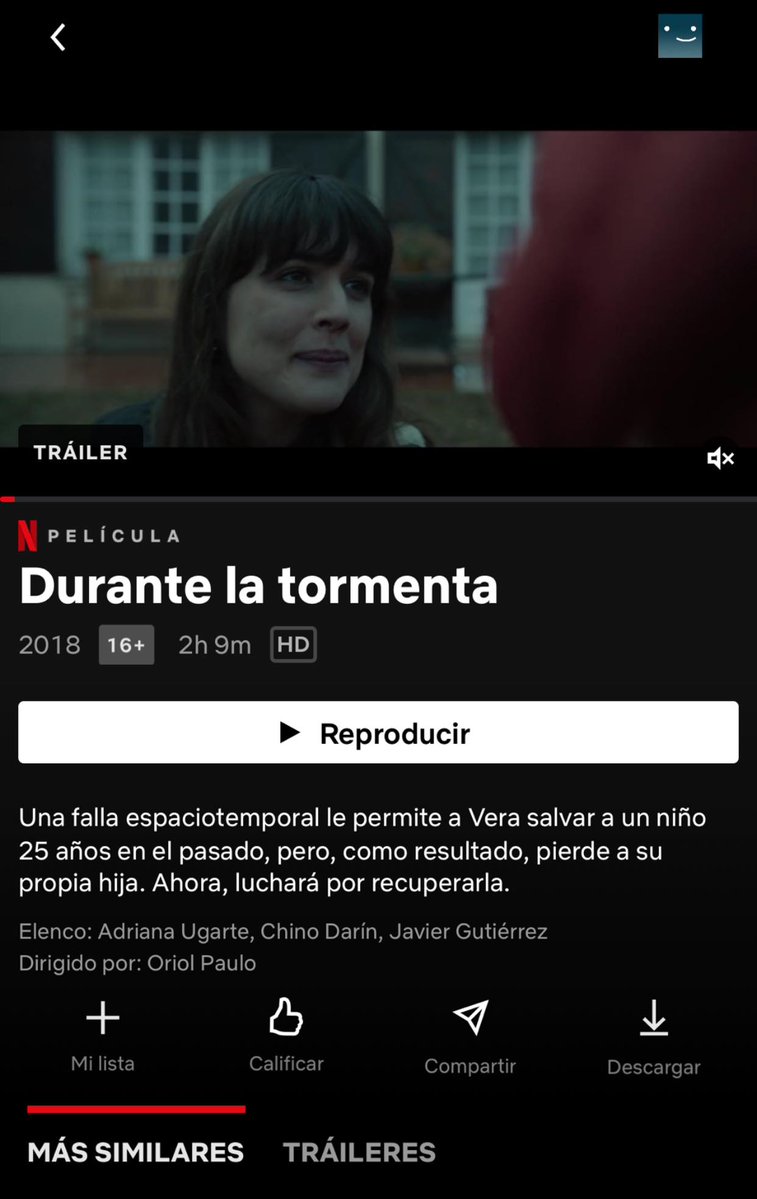Image resolution: width=757 pixels, height=1199 pixels.
Task: Rate the movie with Calificar
Action: [286, 1036]
